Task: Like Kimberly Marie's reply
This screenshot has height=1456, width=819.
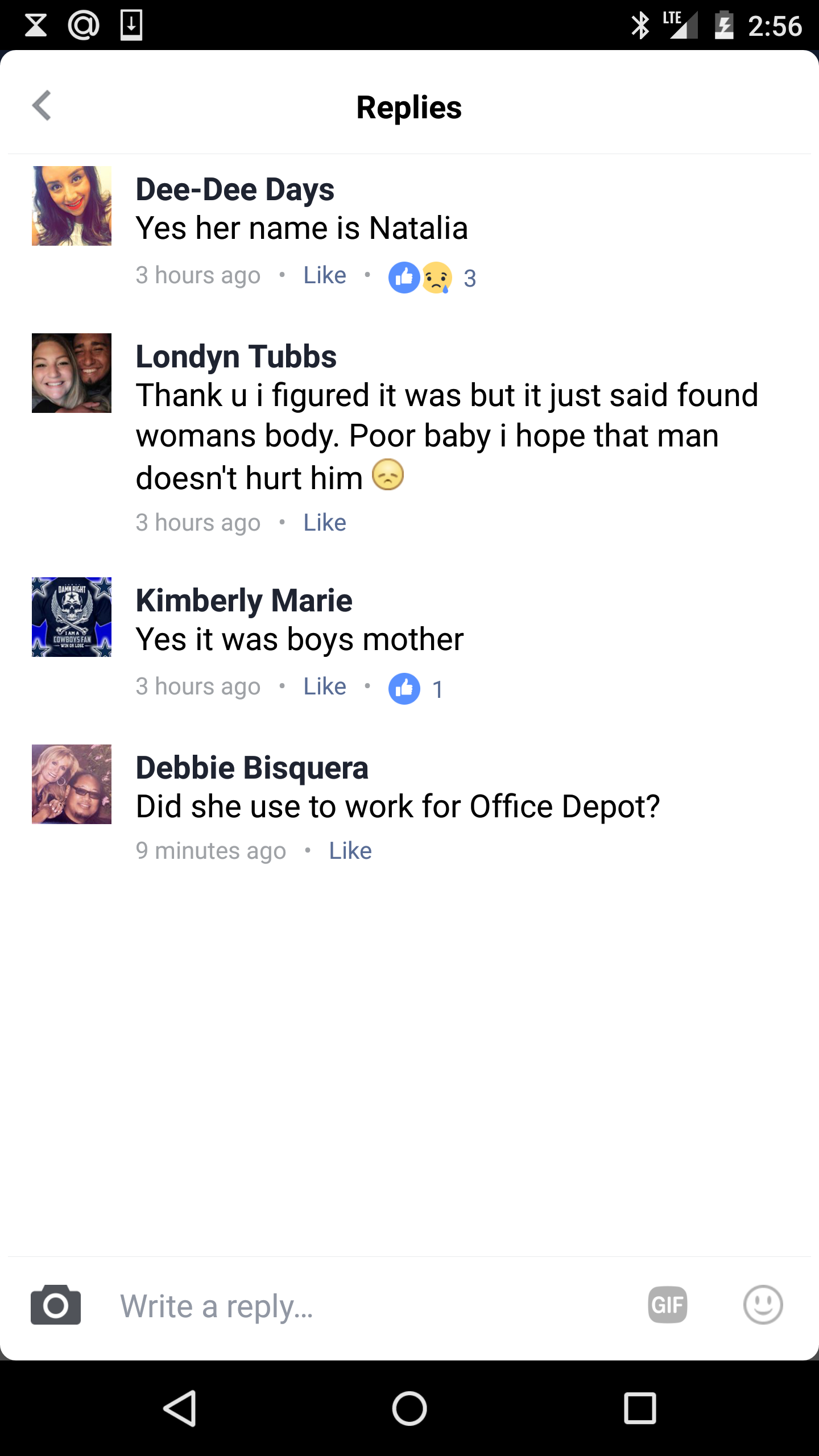Action: pyautogui.click(x=324, y=686)
